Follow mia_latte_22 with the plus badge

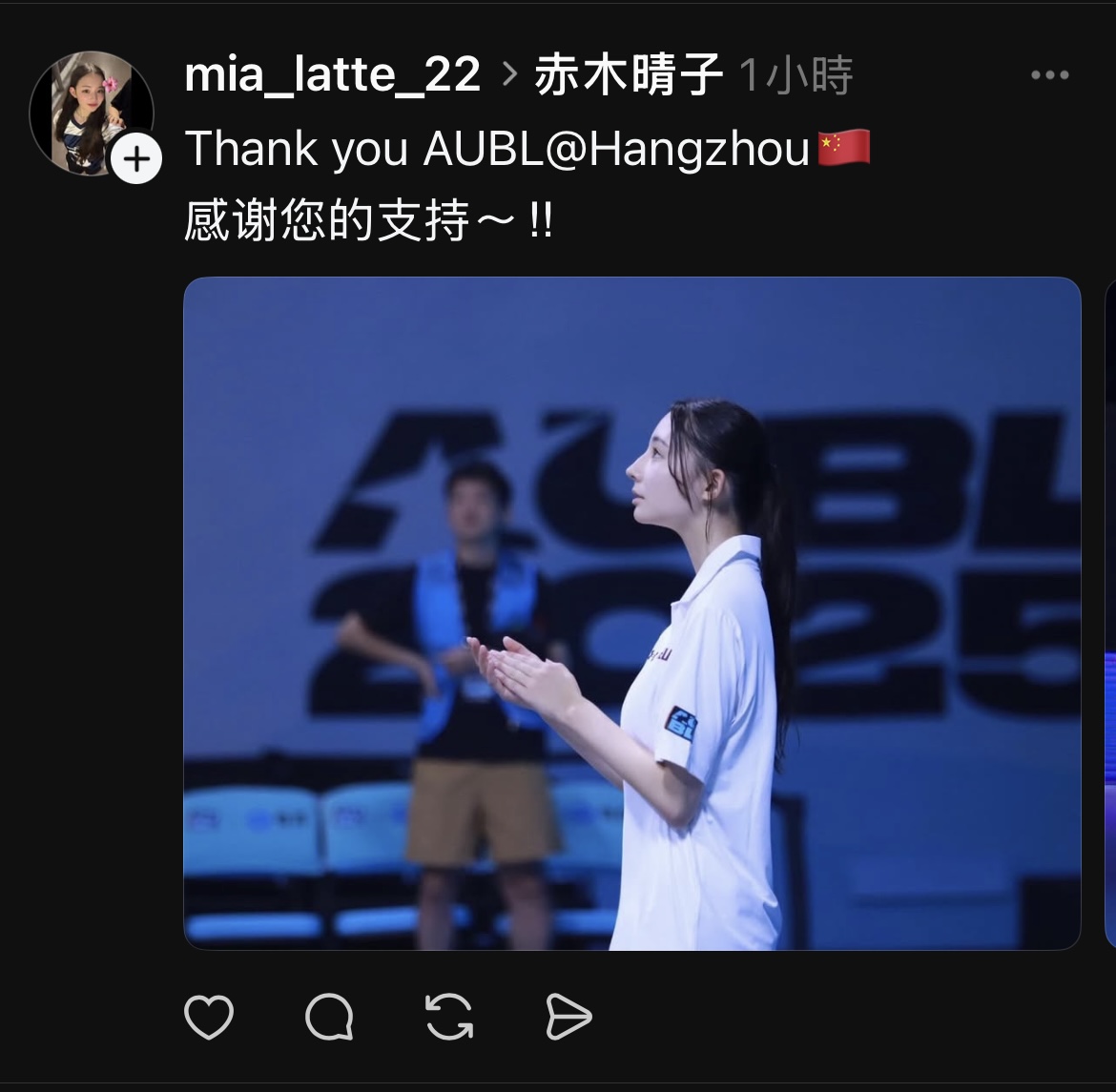(x=136, y=159)
